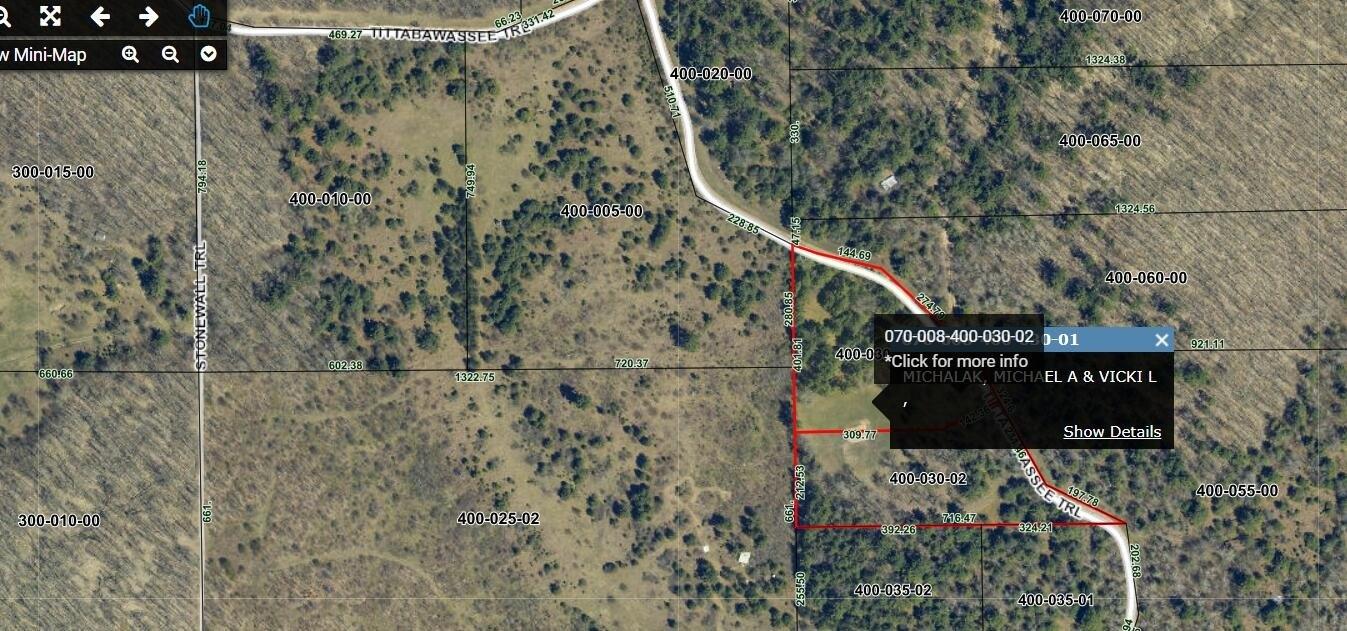Expand the toolbar dropdown chevron
The height and width of the screenshot is (631, 1347).
pyautogui.click(x=208, y=54)
